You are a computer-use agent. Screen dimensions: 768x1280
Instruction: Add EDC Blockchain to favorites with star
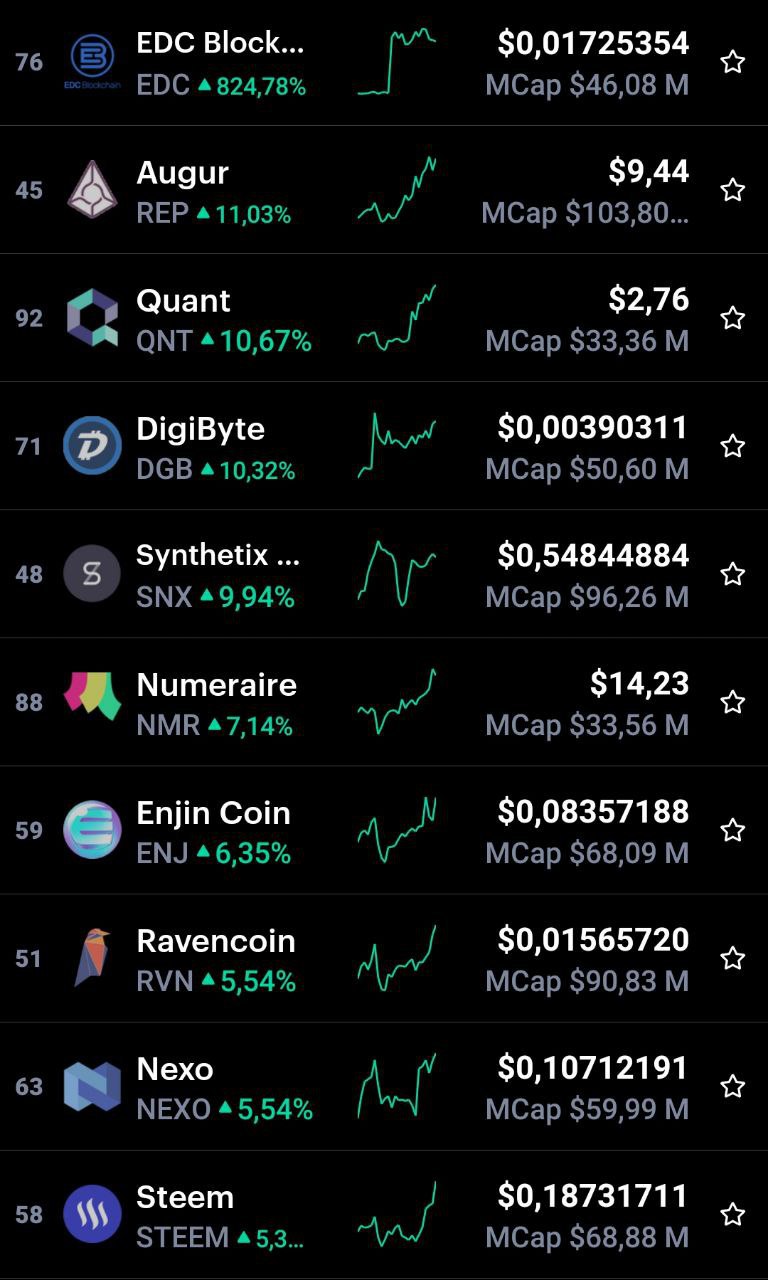click(x=733, y=62)
